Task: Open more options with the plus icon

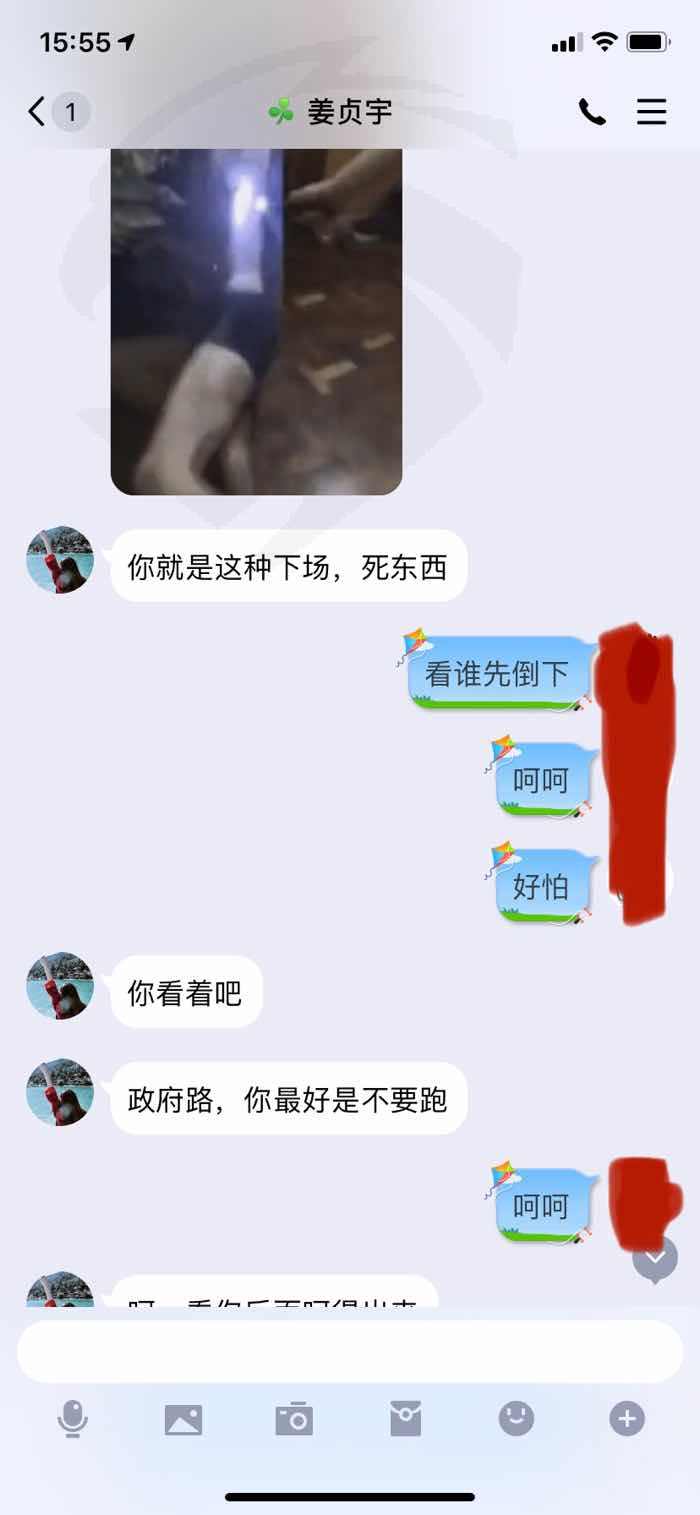Action: point(627,1418)
